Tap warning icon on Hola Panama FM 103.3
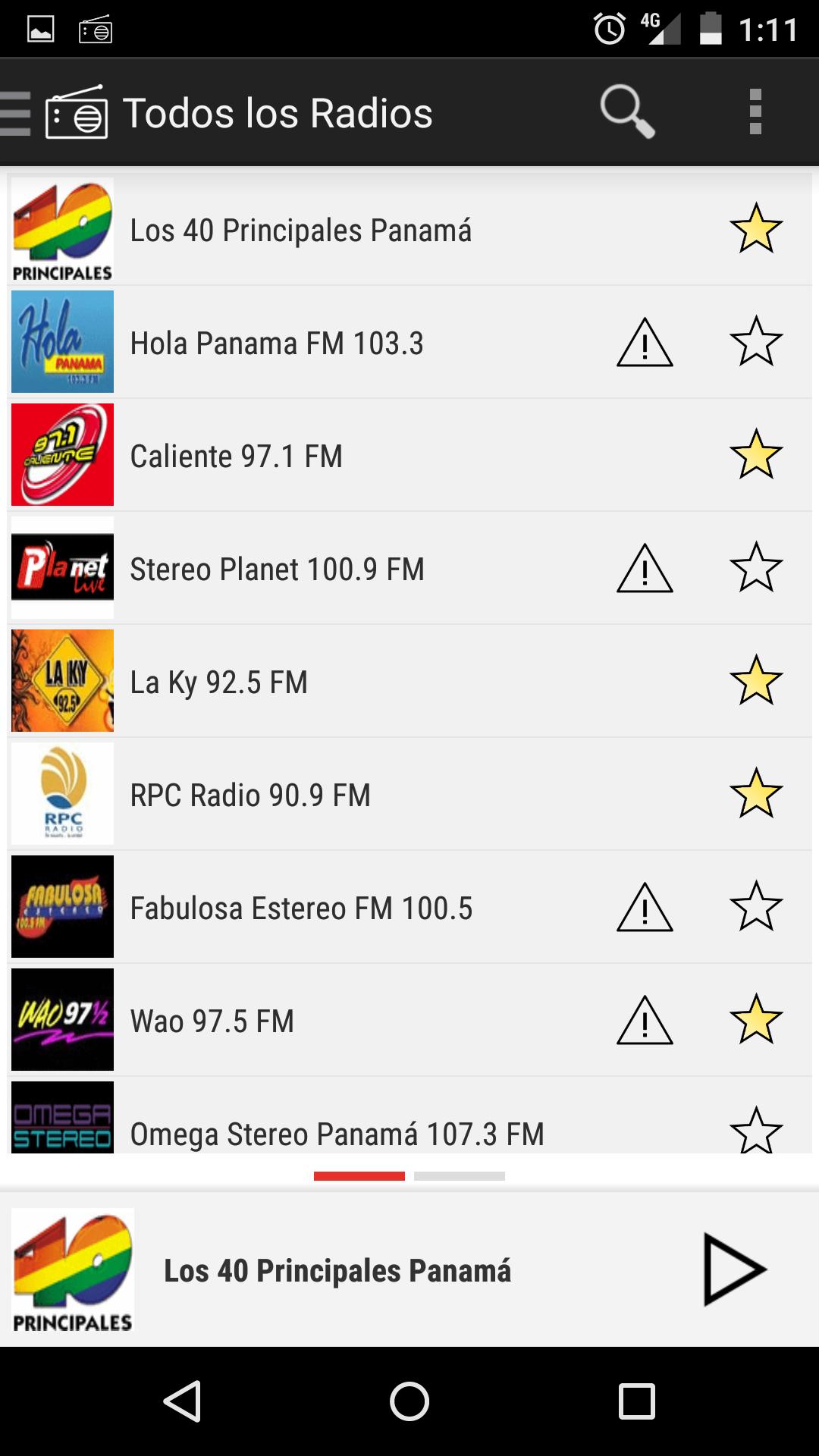Image resolution: width=819 pixels, height=1456 pixels. click(645, 342)
